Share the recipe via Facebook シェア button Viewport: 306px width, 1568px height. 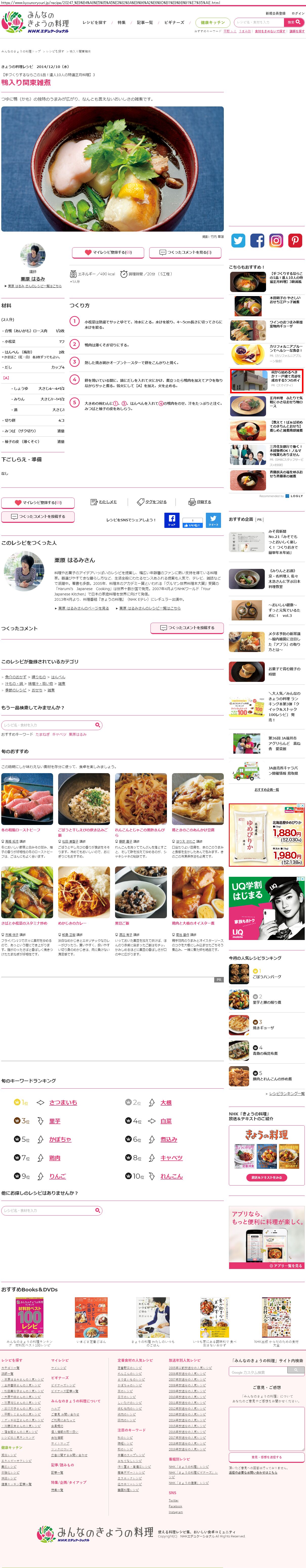pyautogui.click(x=171, y=521)
